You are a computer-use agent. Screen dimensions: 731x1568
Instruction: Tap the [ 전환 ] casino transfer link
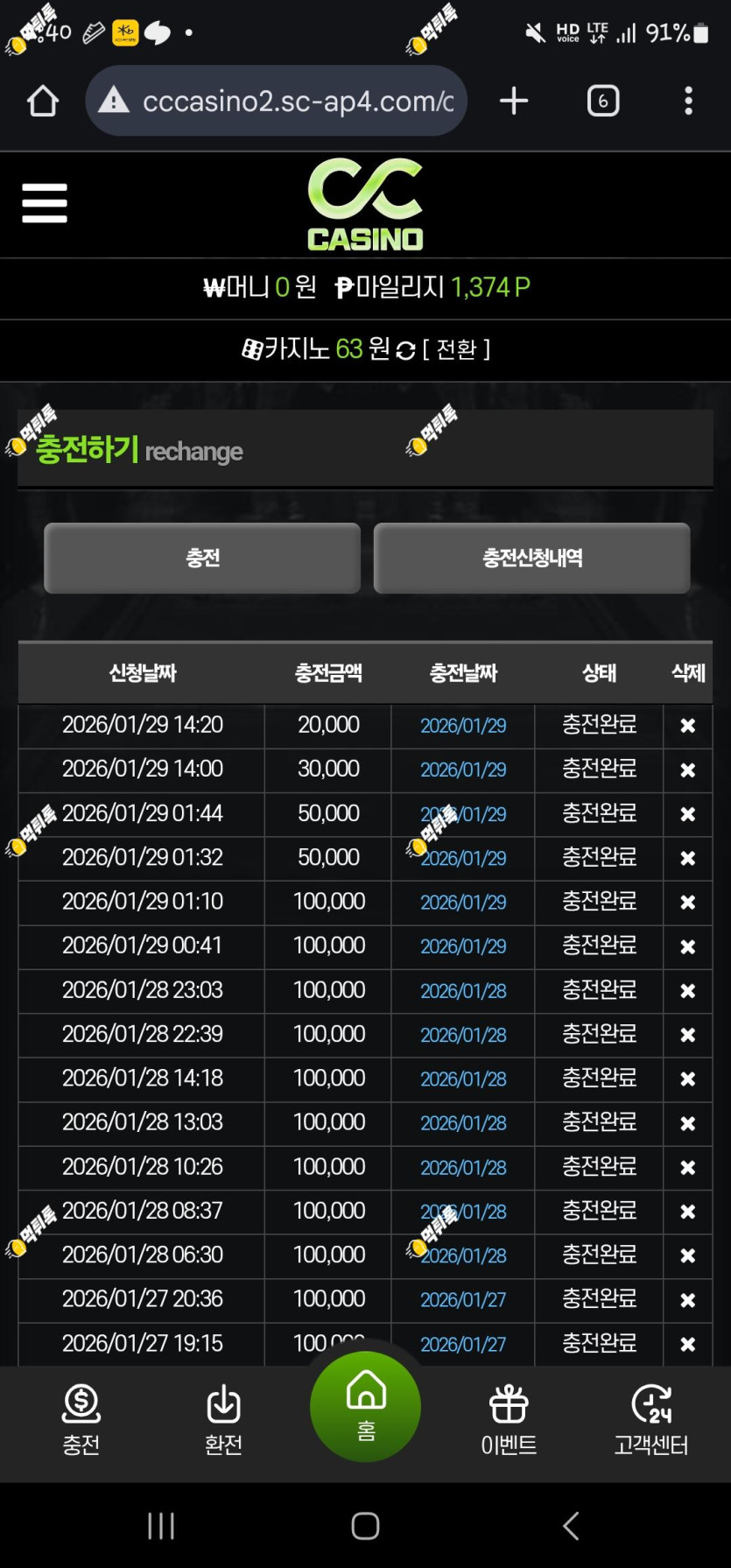[456, 349]
